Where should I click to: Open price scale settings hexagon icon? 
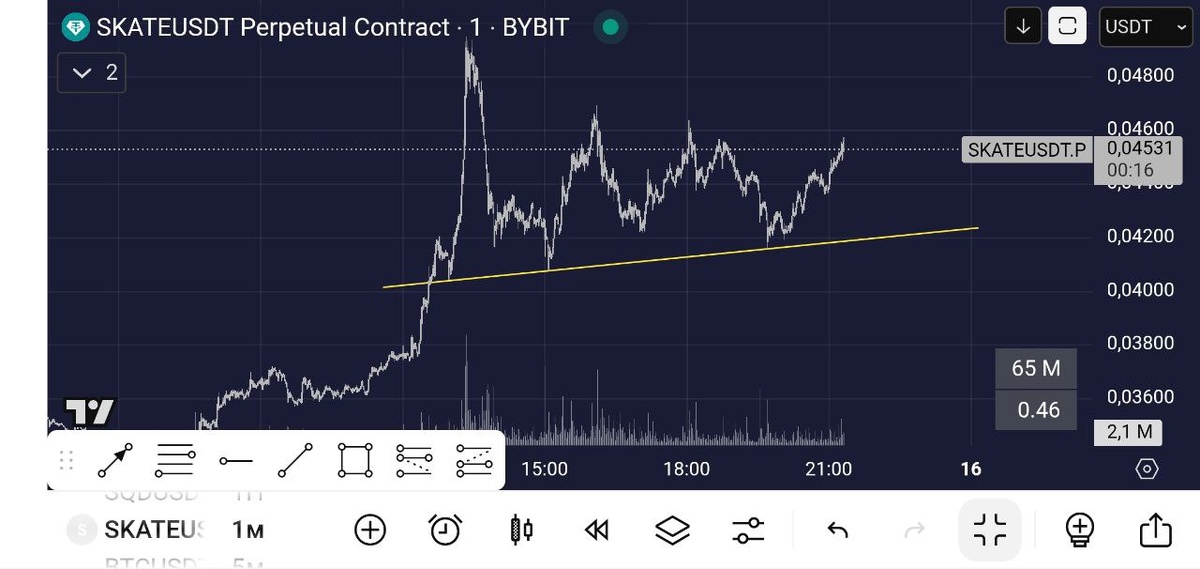pos(1147,468)
